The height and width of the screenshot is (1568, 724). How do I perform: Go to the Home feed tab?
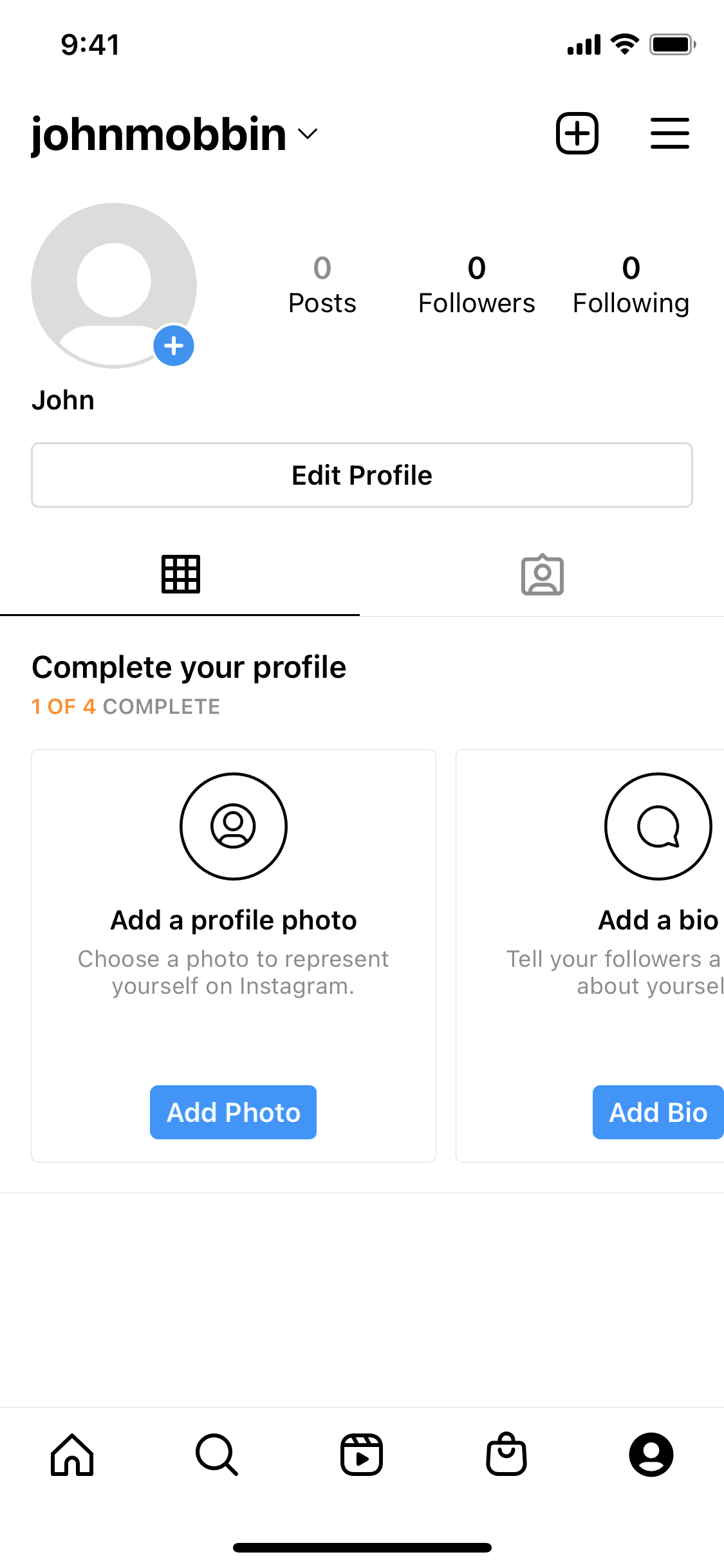(x=72, y=1454)
